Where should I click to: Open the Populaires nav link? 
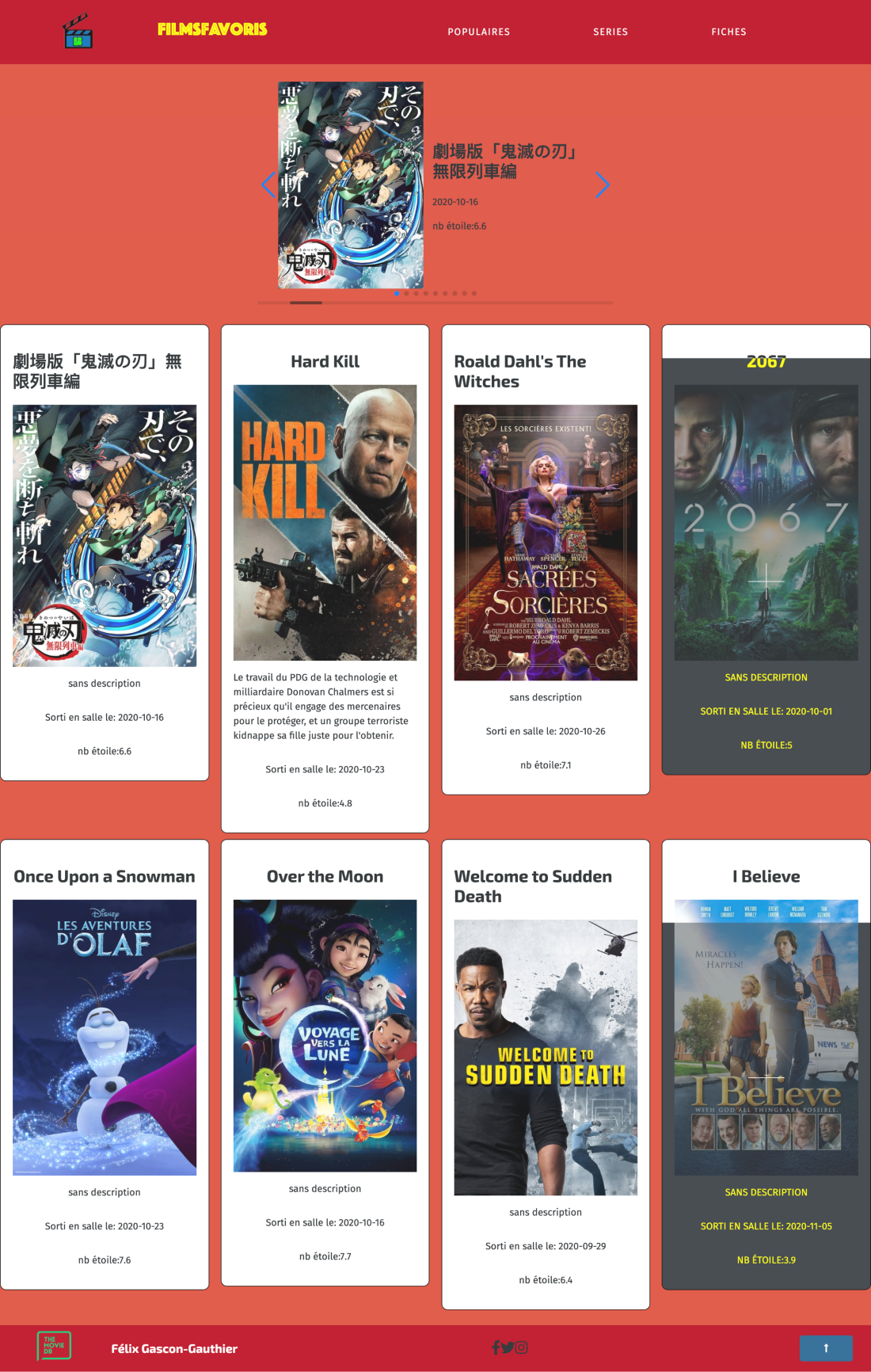pyautogui.click(x=478, y=32)
